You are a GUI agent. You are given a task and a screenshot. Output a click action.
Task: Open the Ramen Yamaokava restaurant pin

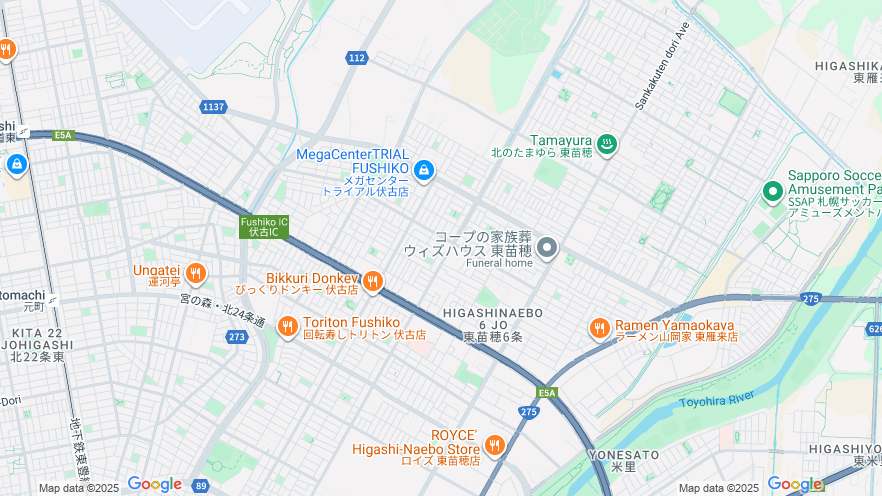pyautogui.click(x=600, y=328)
